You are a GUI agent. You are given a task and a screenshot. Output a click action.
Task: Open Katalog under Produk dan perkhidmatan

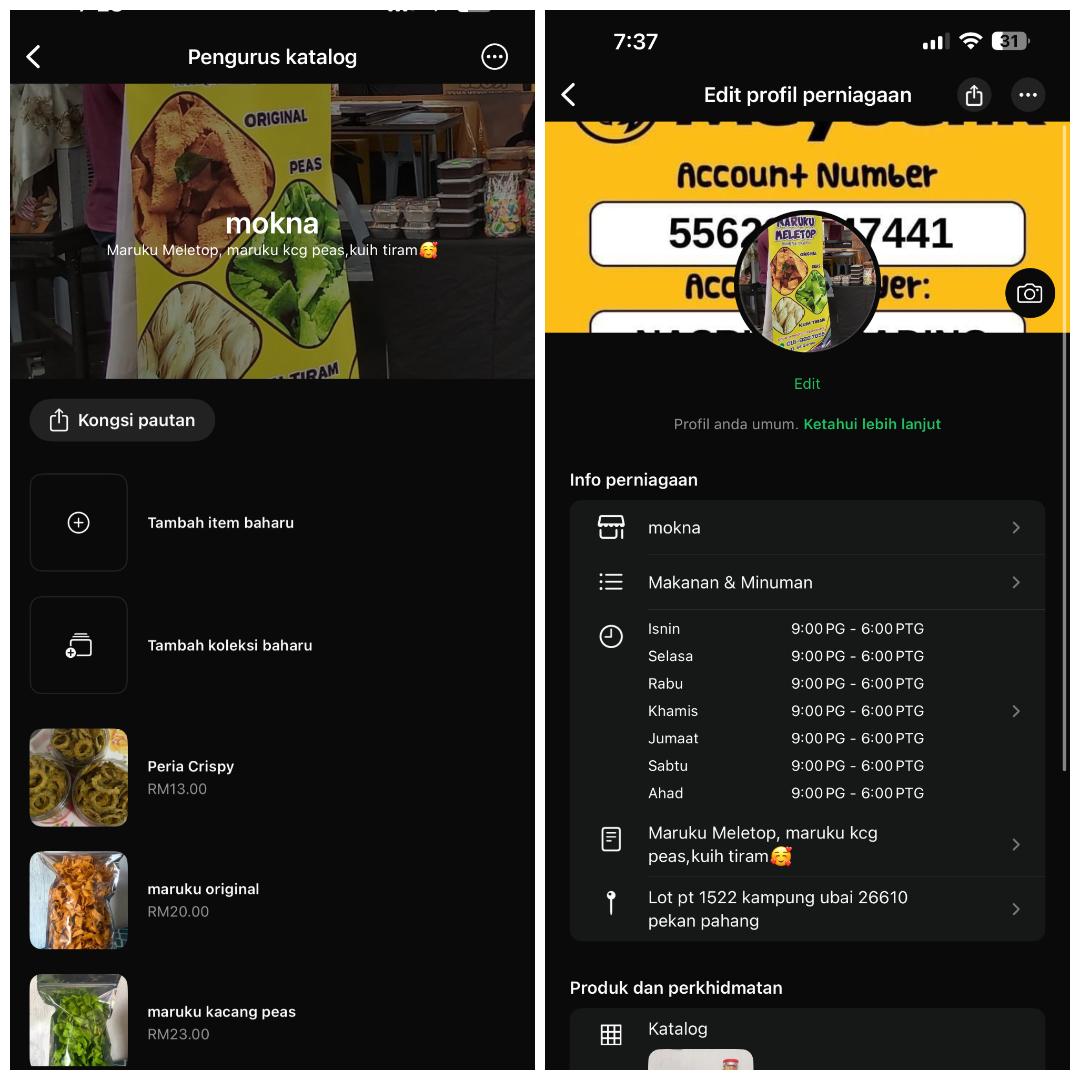[678, 1030]
